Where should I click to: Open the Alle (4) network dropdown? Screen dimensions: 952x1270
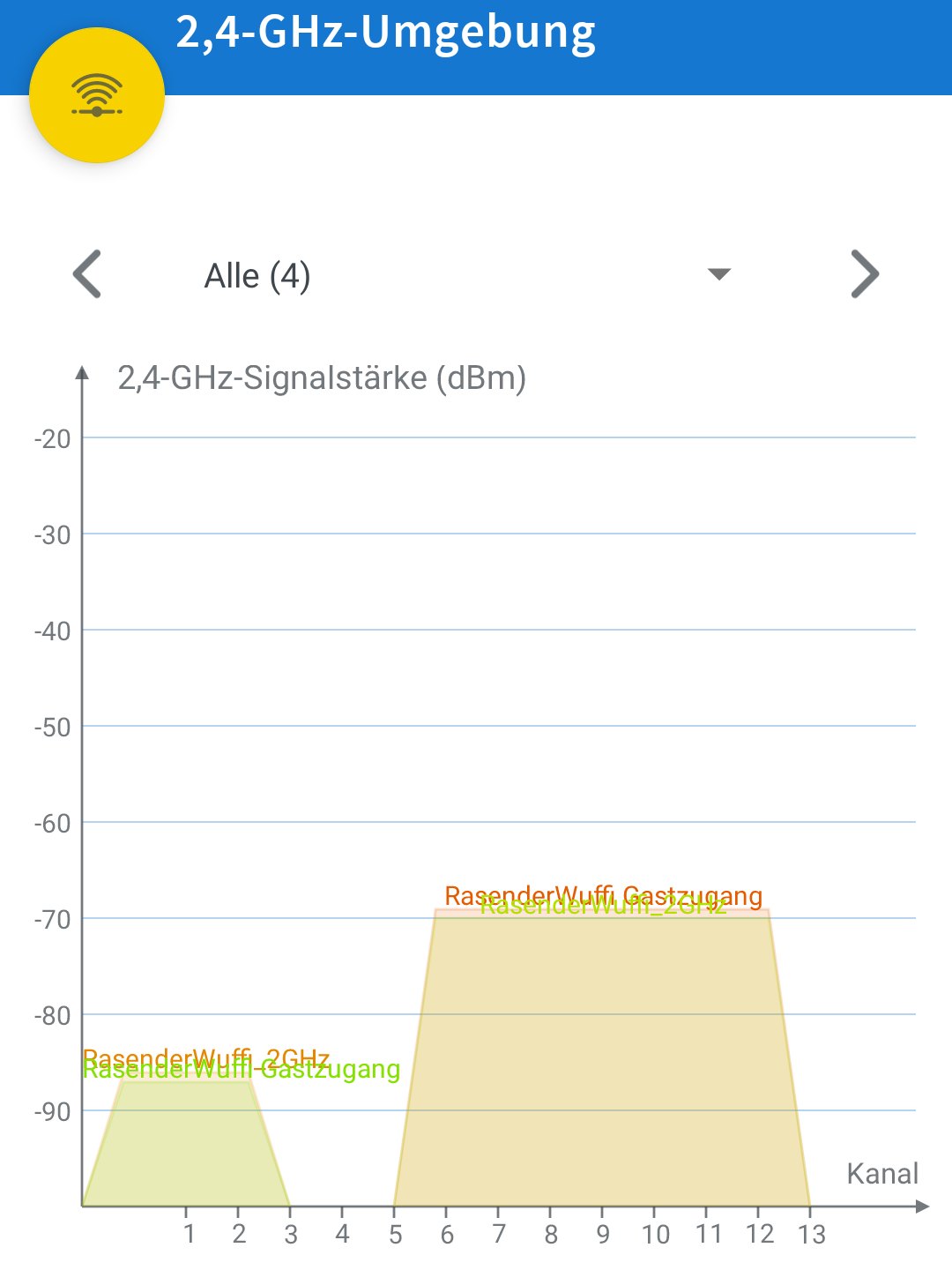467,275
